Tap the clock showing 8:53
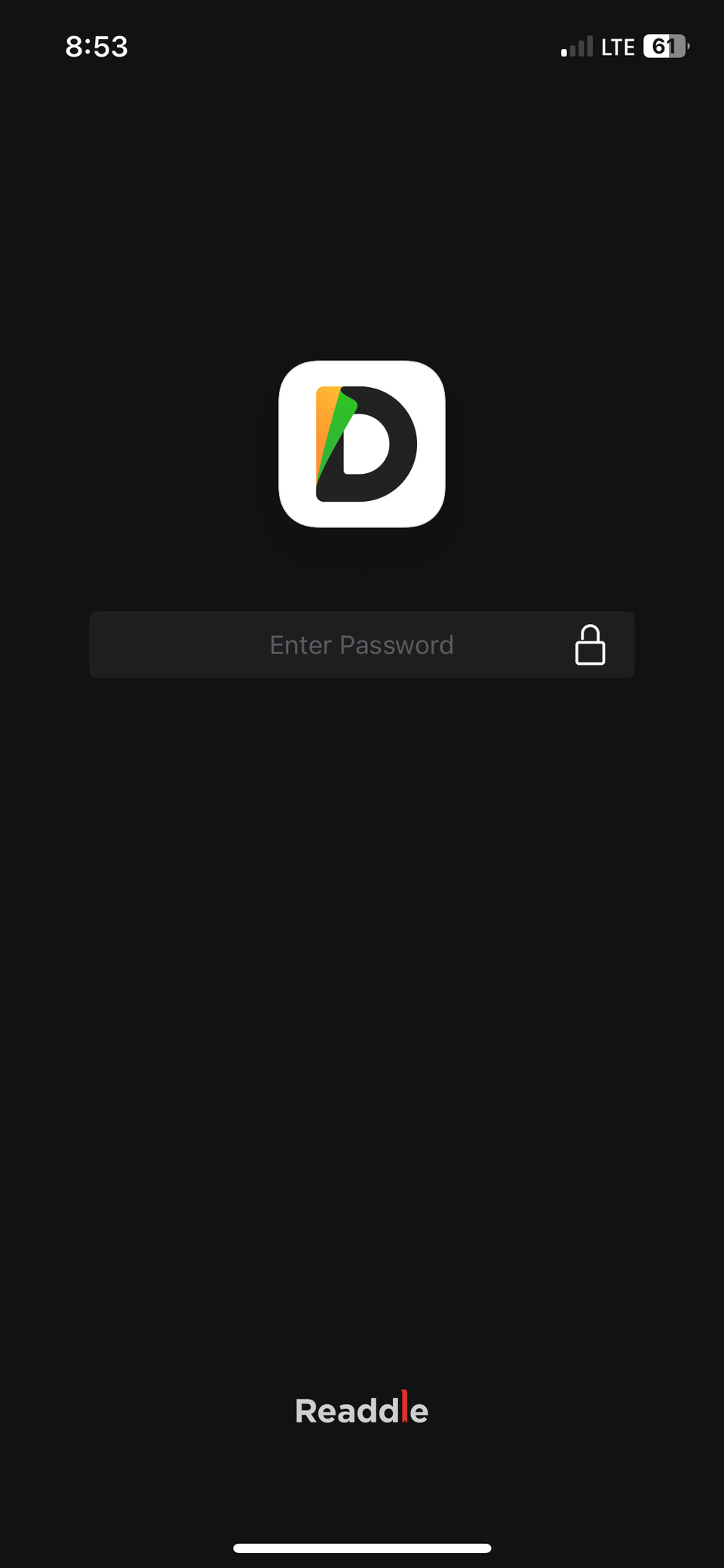Screen dimensions: 724x1568 pos(98,47)
